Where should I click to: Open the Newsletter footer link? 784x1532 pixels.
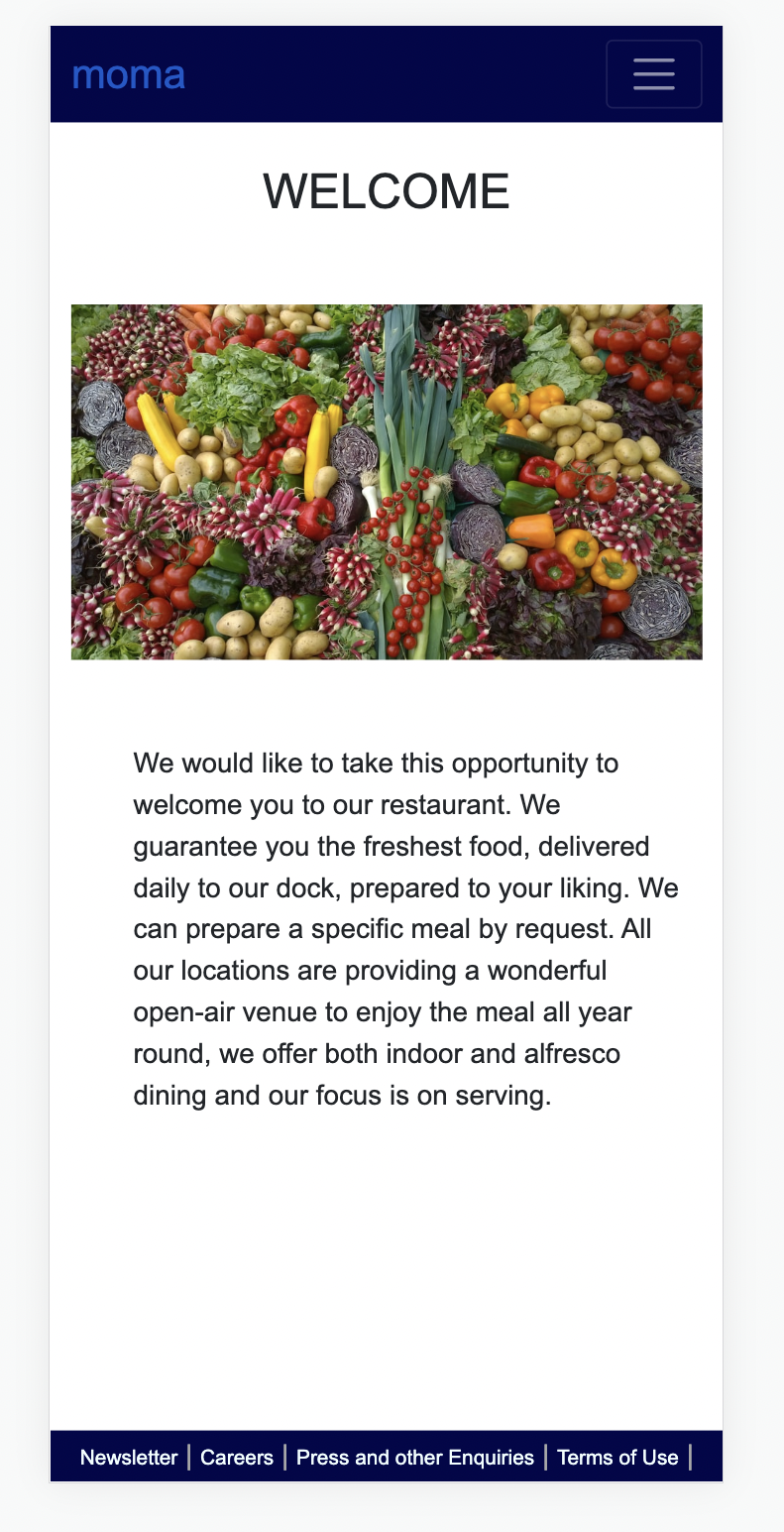pos(129,1457)
